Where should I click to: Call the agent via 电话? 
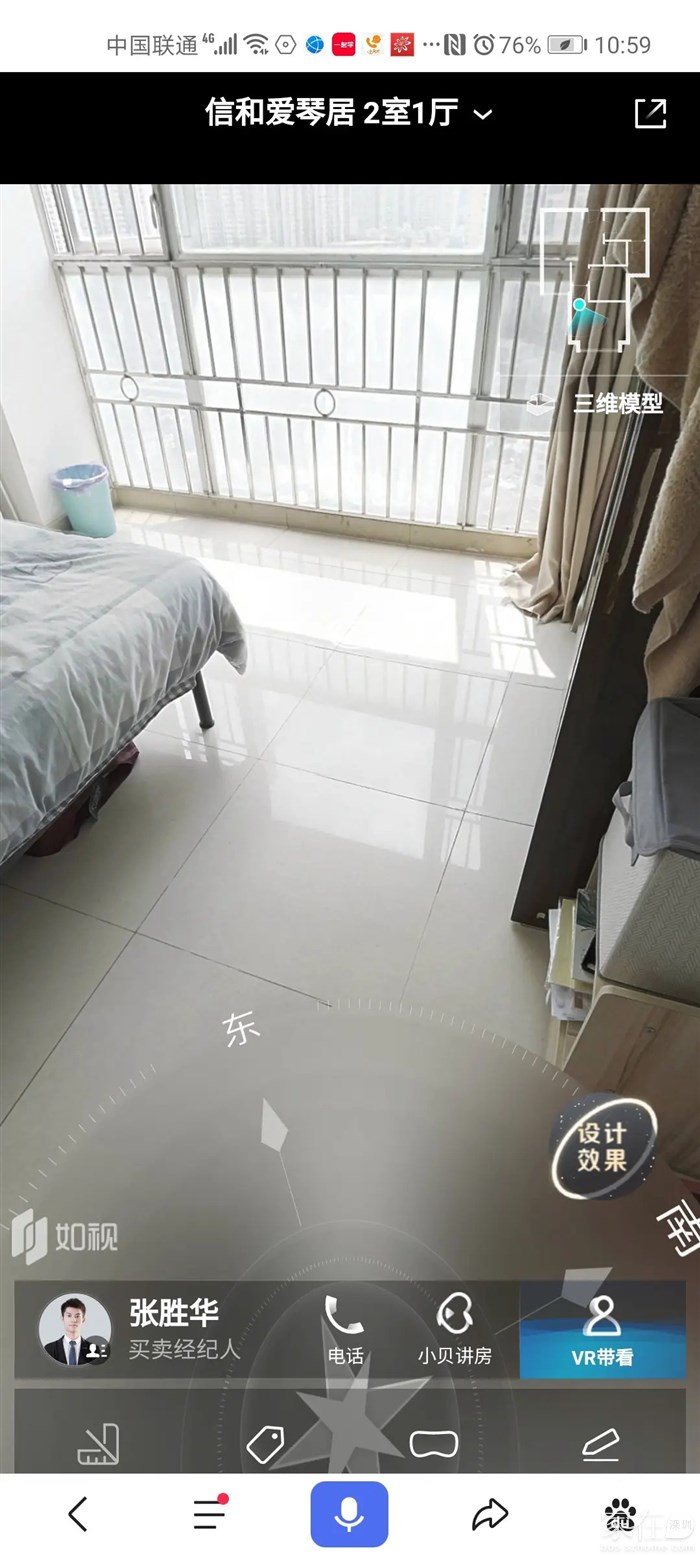(x=345, y=1329)
